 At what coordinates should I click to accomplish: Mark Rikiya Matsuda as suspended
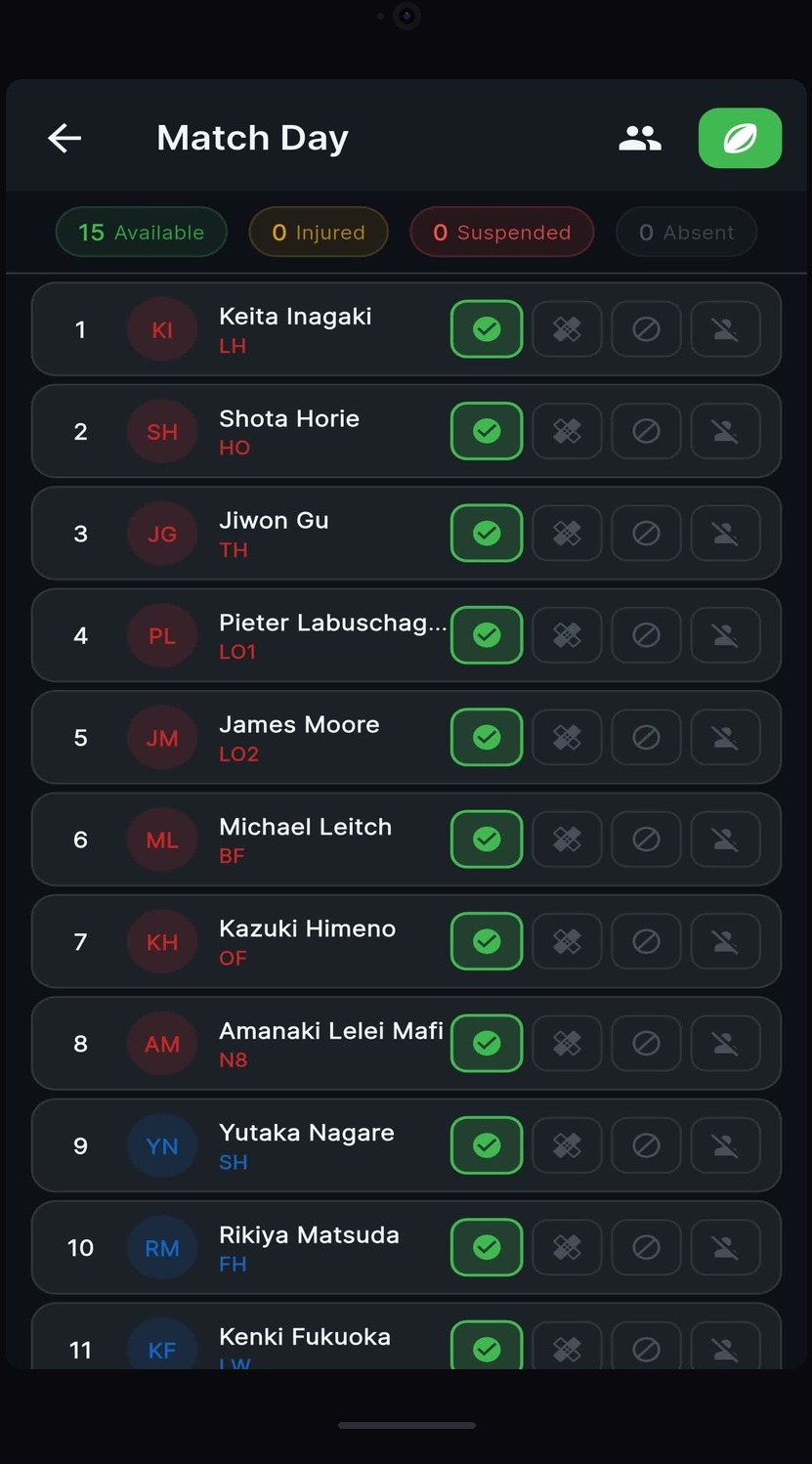pyautogui.click(x=646, y=1247)
